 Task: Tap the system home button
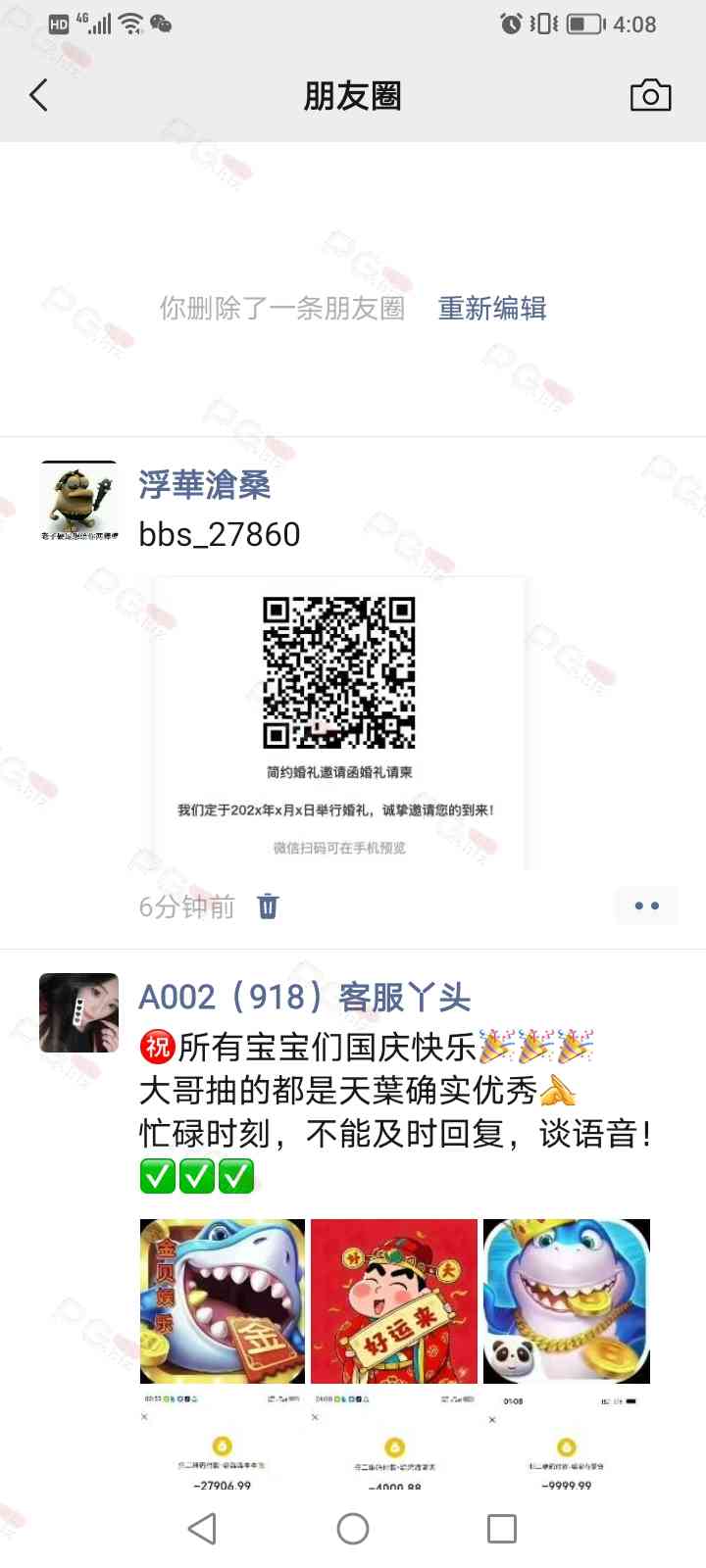353,1529
